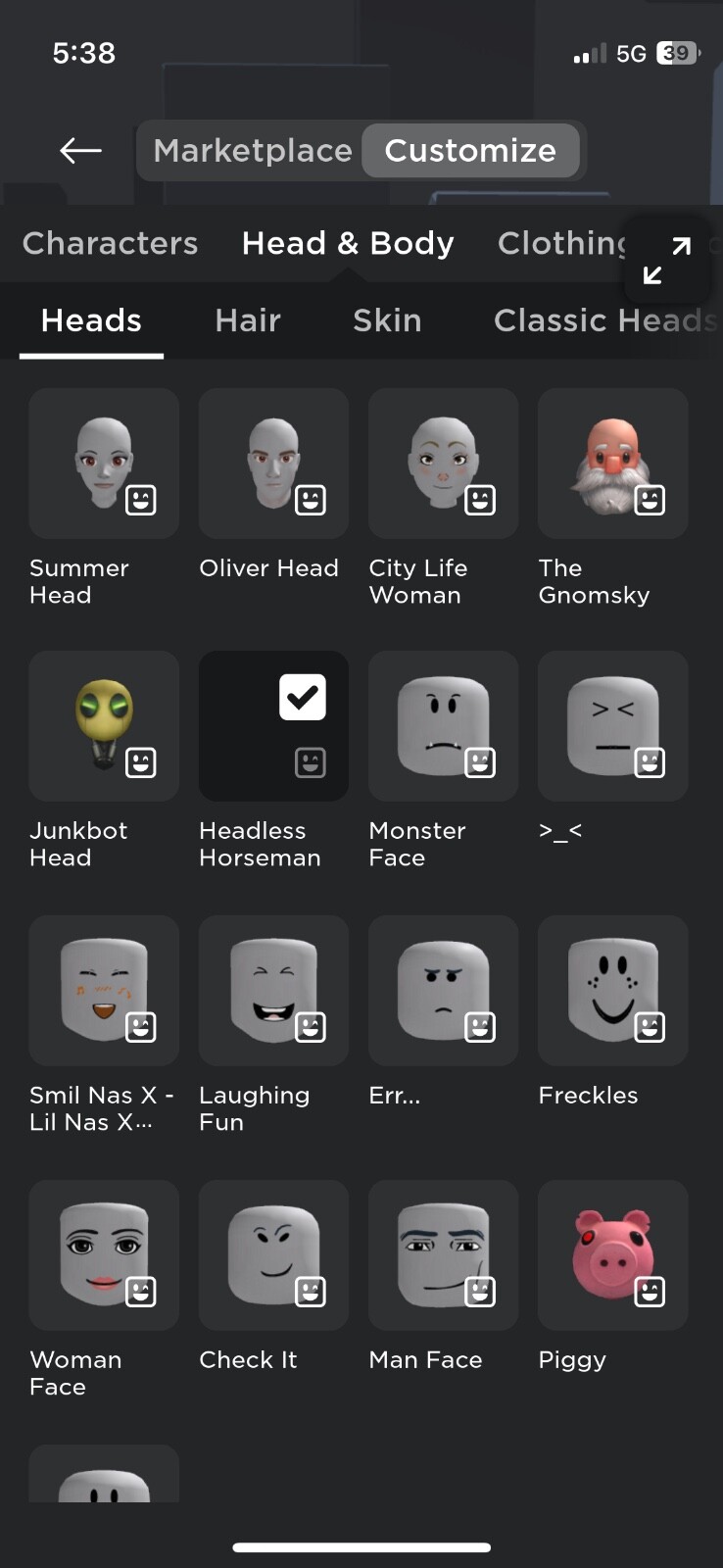Click the emote badge on Man Face
The width and height of the screenshot is (723, 1568).
pos(481,1292)
